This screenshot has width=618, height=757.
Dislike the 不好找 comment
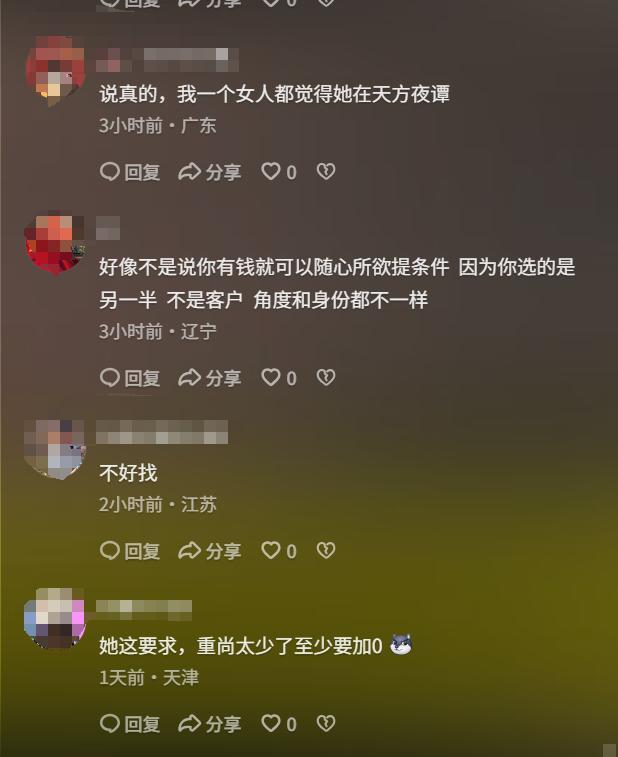tap(325, 551)
